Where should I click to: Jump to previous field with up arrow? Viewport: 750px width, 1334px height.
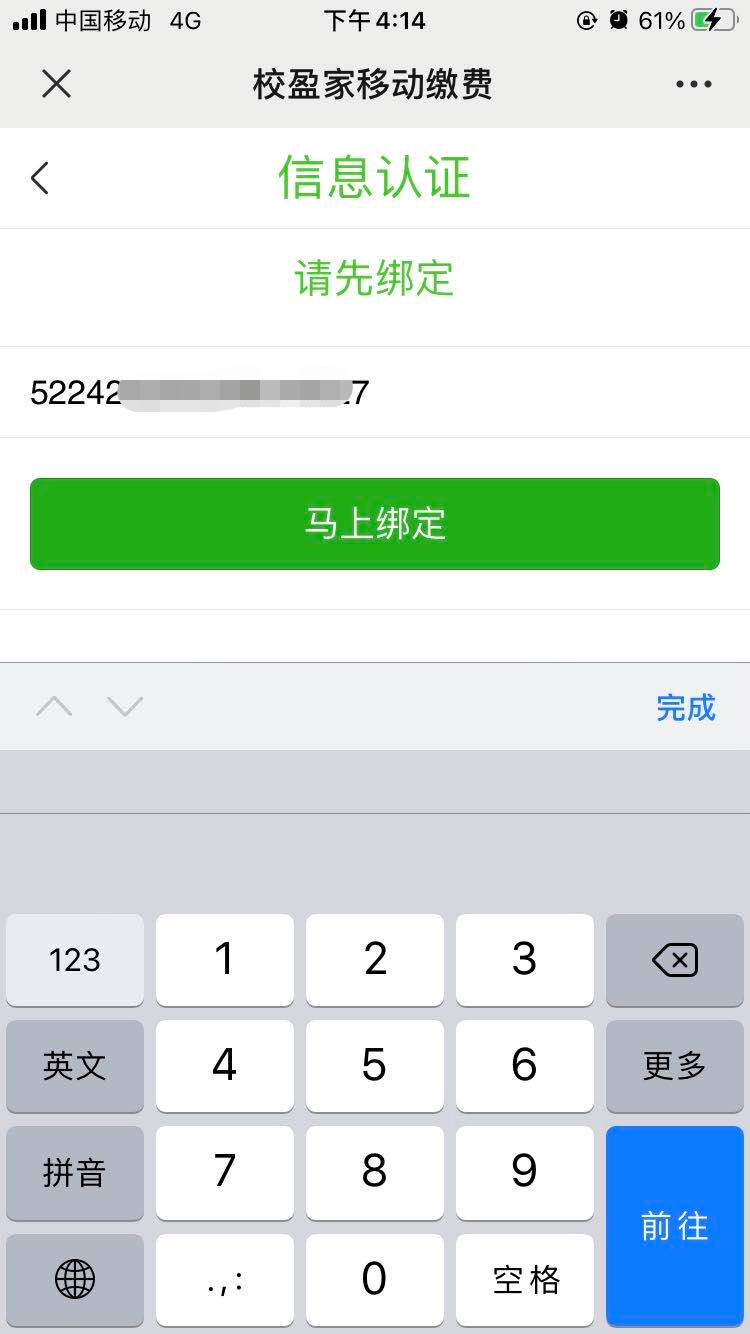[x=54, y=707]
